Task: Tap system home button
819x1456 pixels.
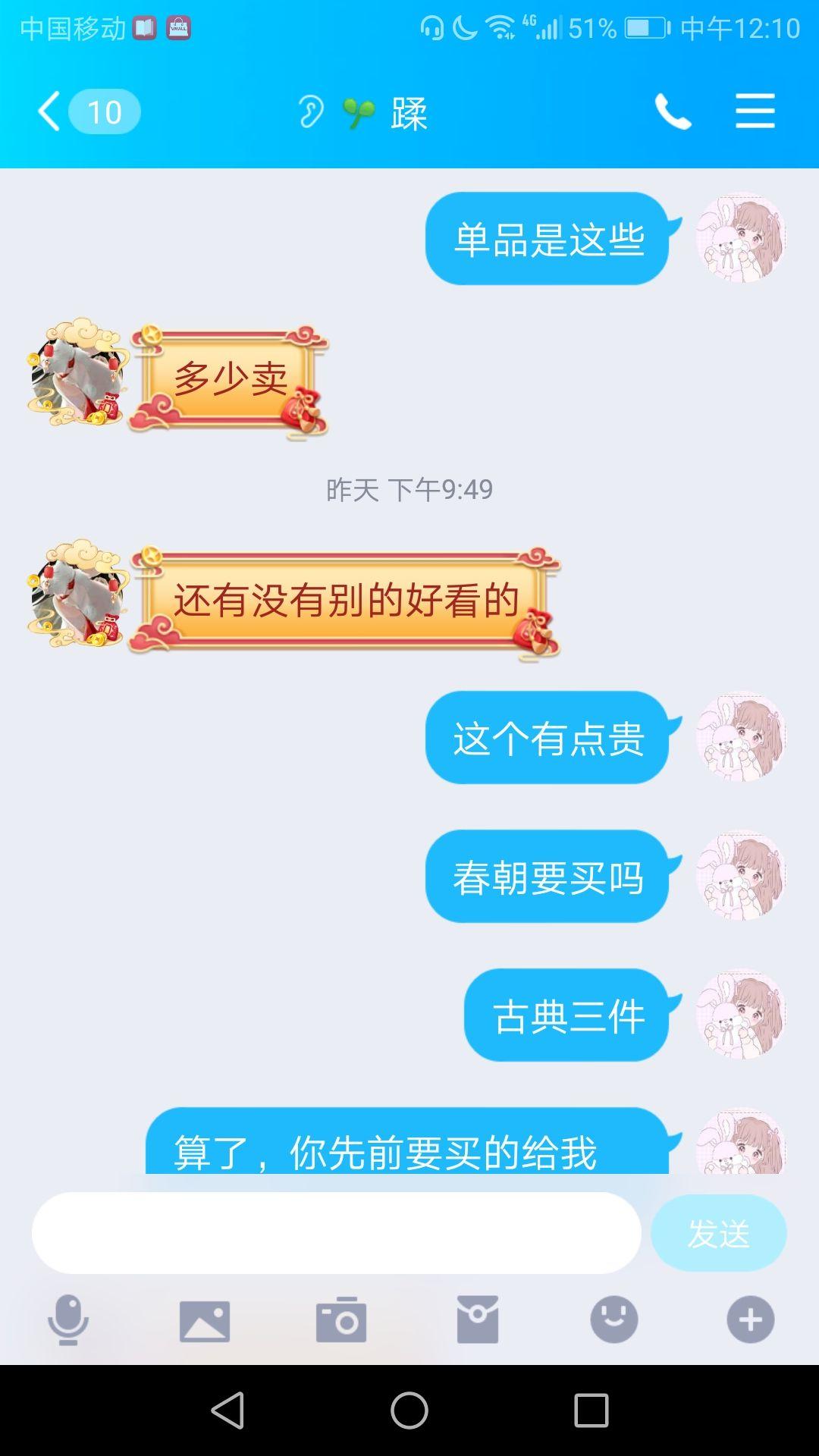Action: 409,1410
